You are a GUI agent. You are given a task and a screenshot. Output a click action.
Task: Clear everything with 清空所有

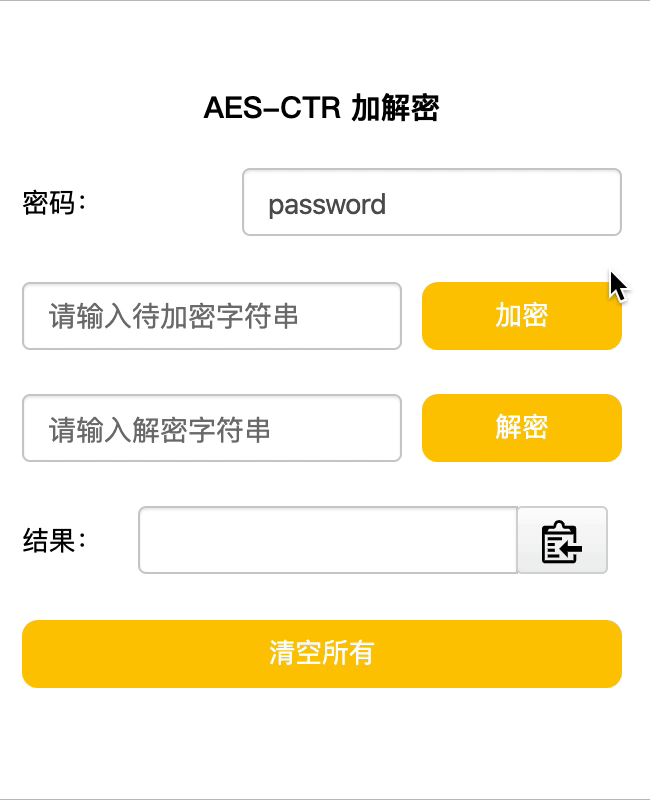pos(322,654)
